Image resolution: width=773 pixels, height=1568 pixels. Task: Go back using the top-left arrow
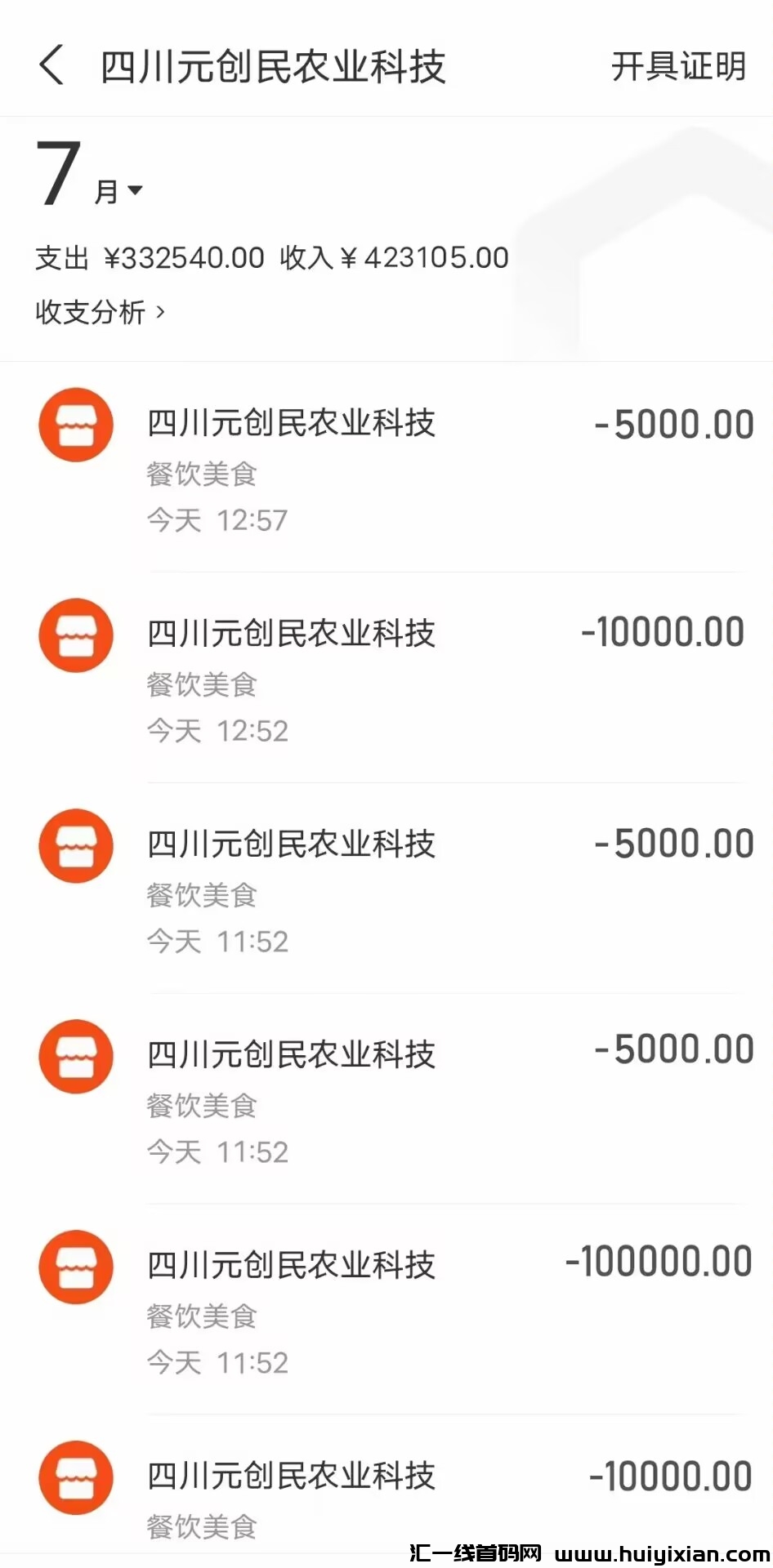point(51,66)
